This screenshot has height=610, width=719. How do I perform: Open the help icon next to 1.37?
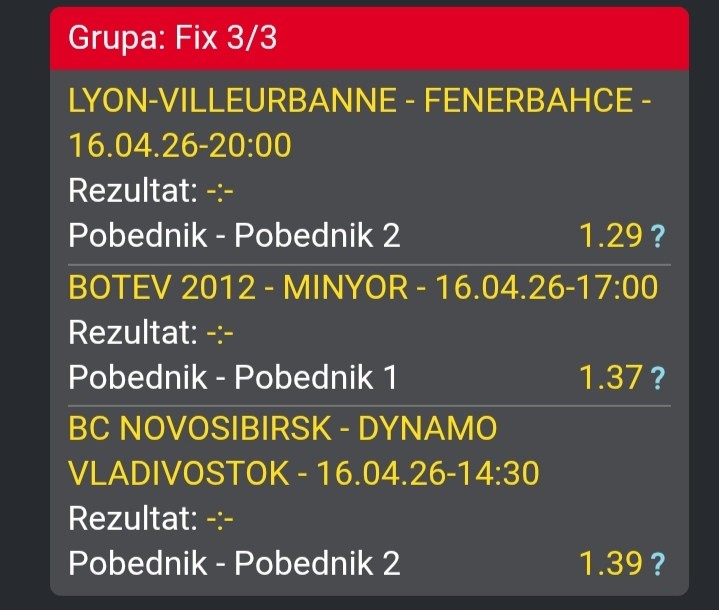(657, 378)
